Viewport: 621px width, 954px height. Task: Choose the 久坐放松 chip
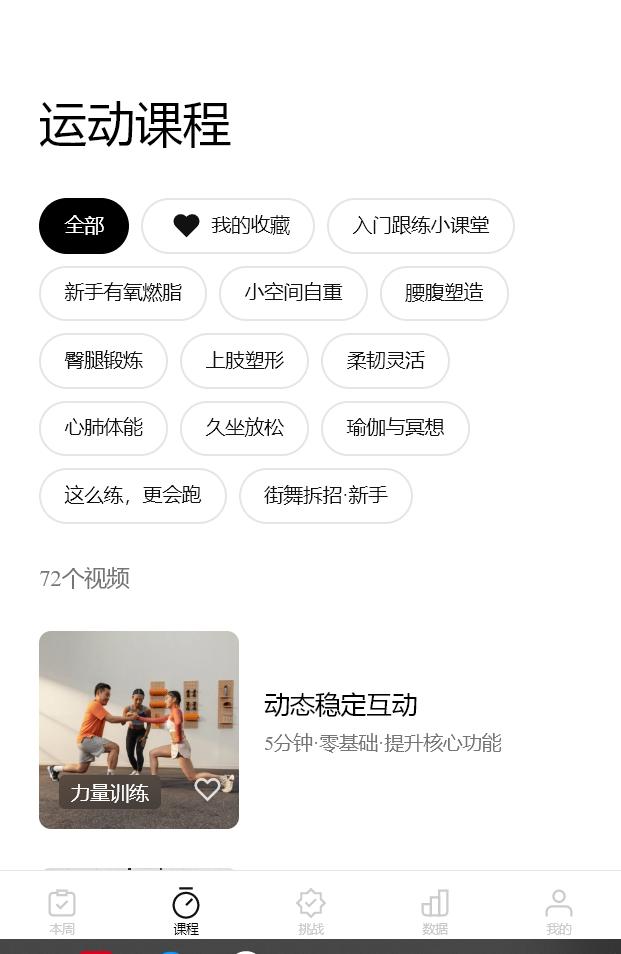pos(244,428)
